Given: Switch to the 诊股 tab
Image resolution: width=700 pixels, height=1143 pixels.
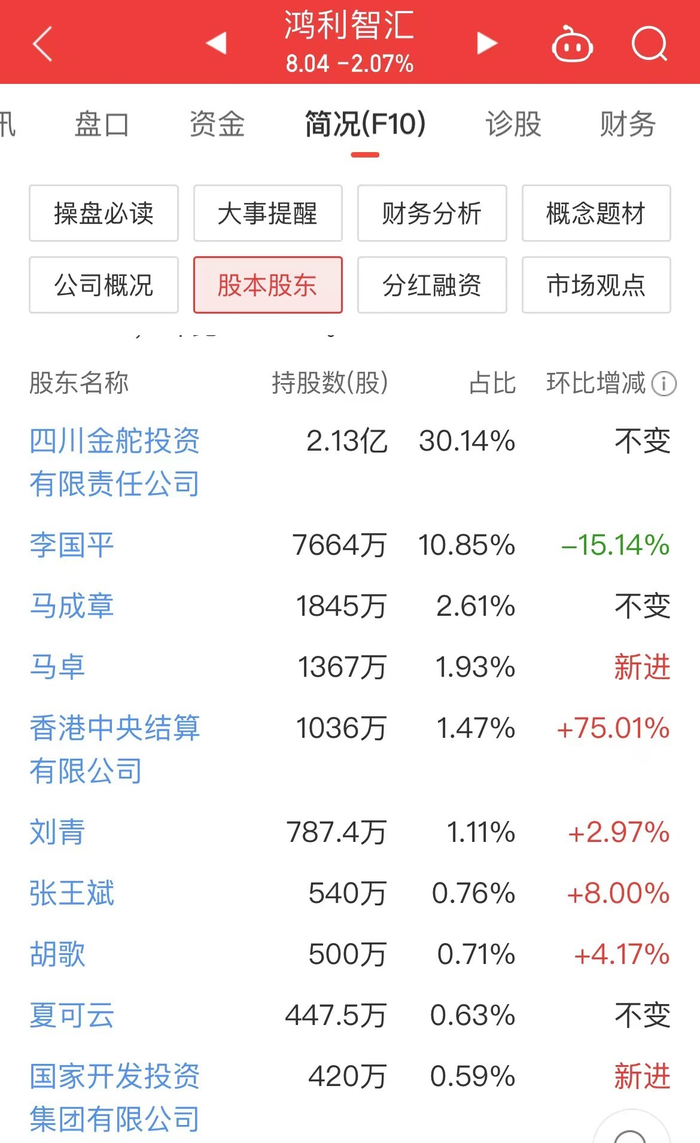Looking at the screenshot, I should [x=513, y=124].
